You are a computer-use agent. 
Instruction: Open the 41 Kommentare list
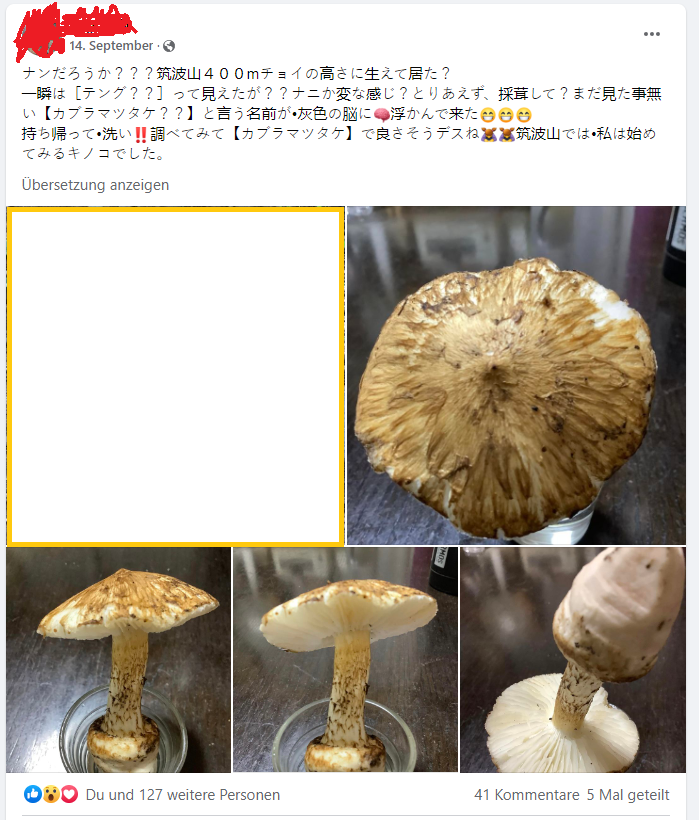tap(526, 795)
